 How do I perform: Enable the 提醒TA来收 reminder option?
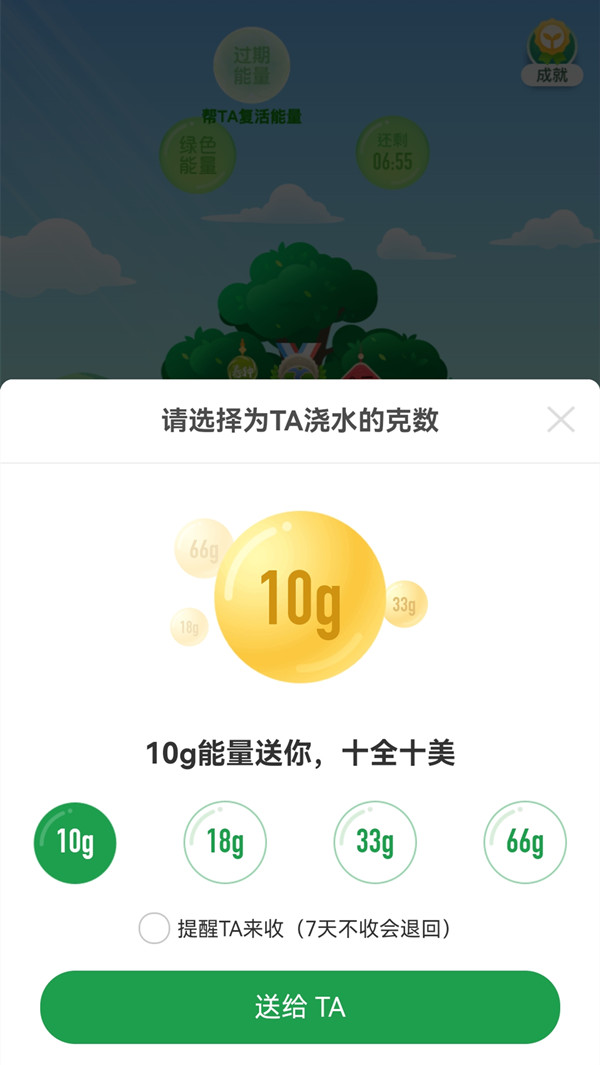[154, 928]
